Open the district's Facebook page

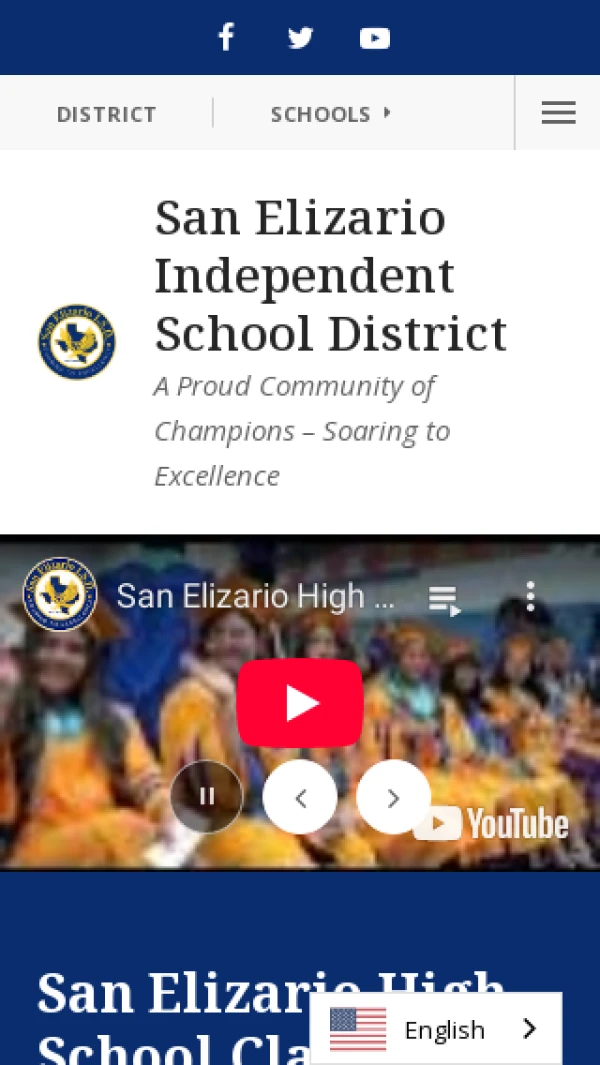[x=226, y=38]
